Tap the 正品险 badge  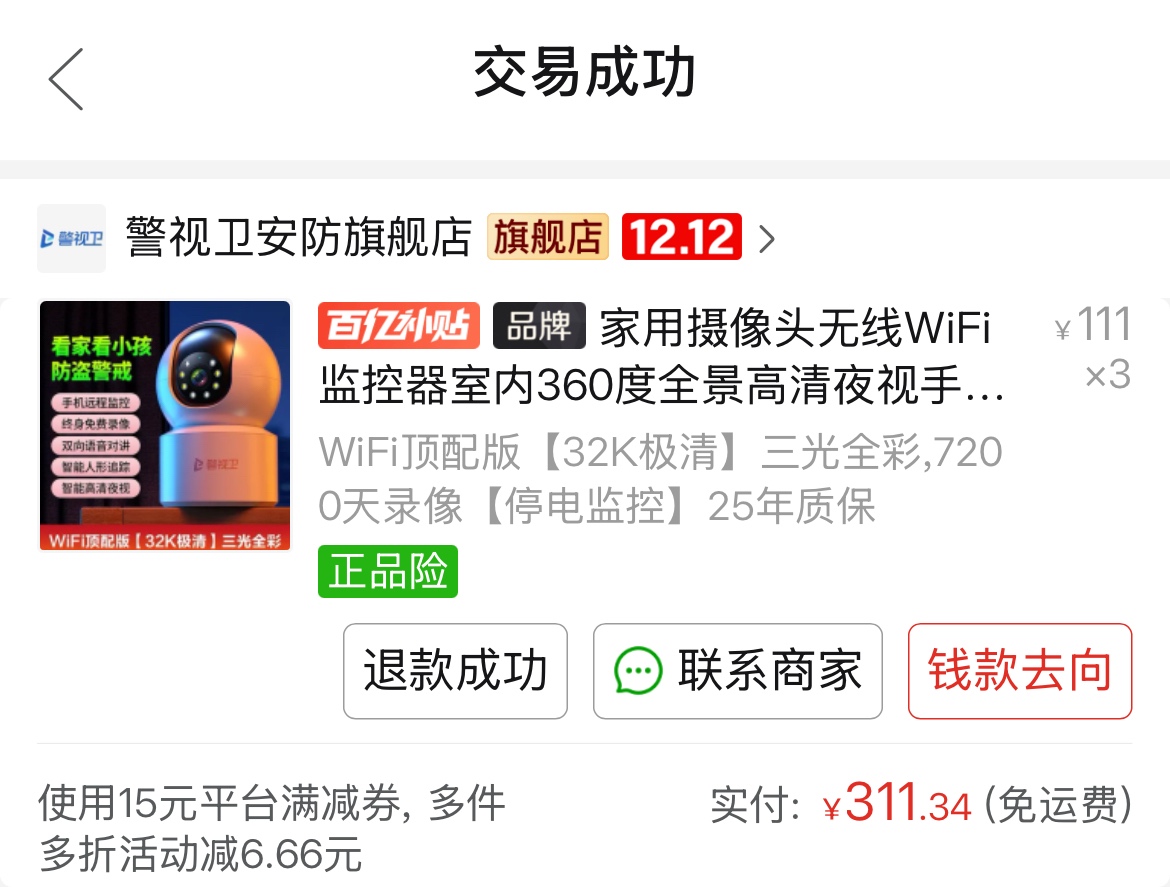tap(388, 572)
